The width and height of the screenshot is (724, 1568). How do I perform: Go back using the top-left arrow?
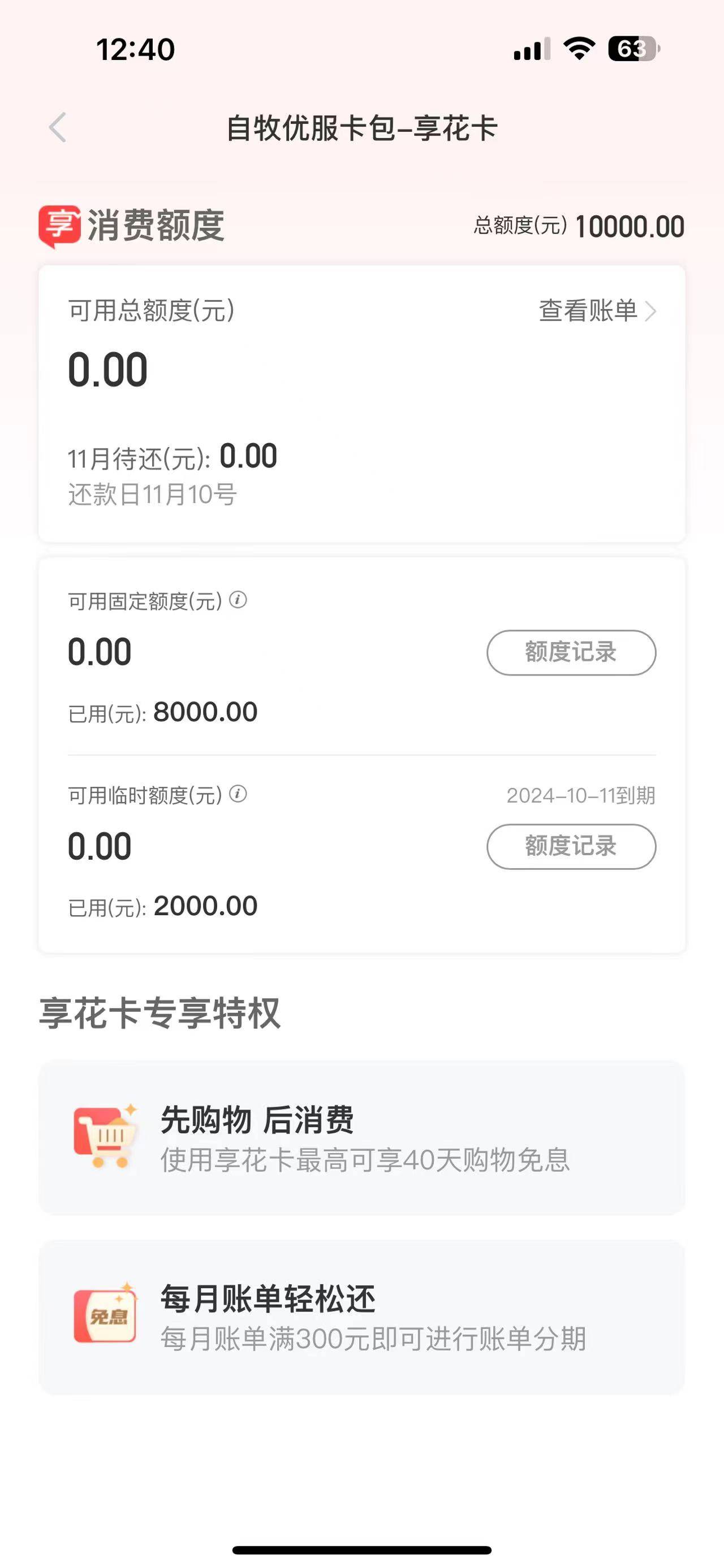point(58,128)
